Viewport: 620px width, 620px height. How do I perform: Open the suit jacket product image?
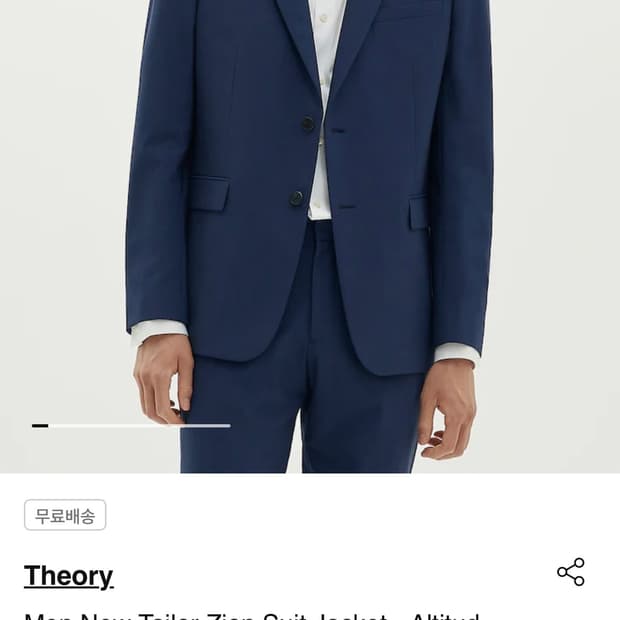click(x=310, y=230)
